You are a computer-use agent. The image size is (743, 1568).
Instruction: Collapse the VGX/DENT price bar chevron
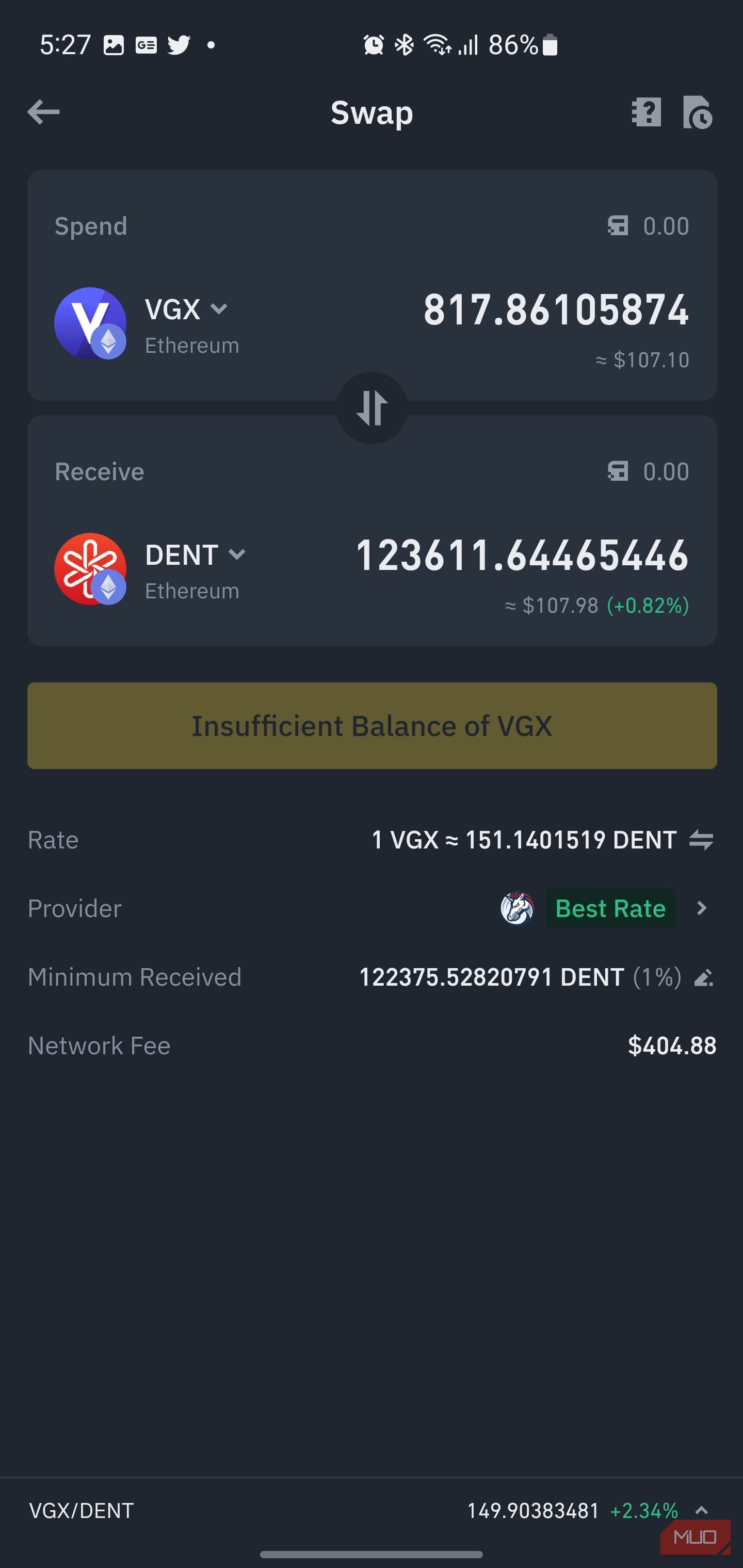point(702,1511)
